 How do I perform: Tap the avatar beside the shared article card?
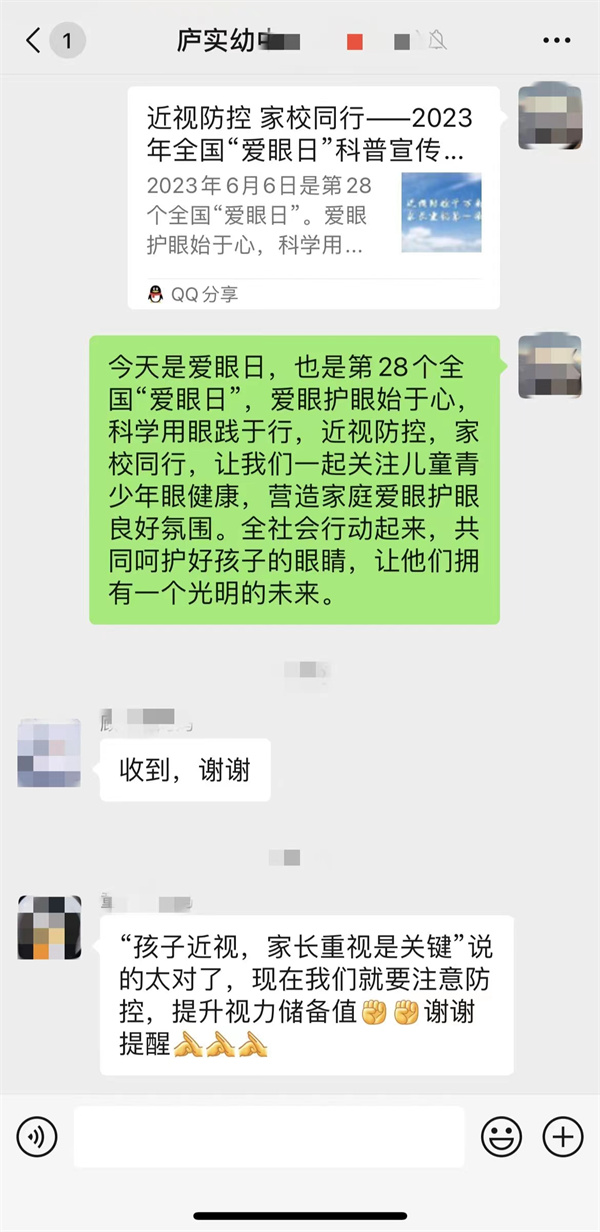coord(550,118)
